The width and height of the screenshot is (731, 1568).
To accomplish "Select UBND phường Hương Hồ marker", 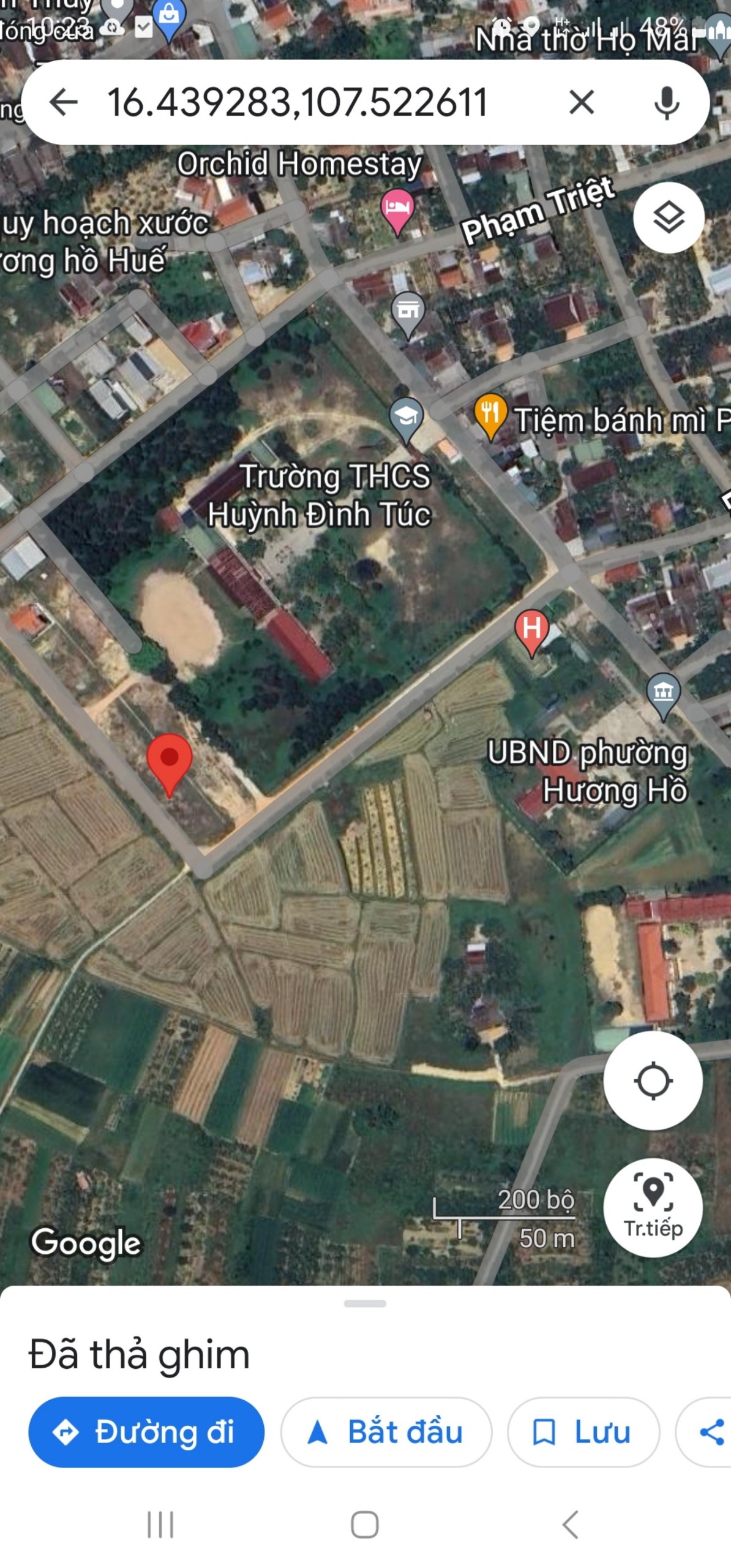I will (x=663, y=693).
